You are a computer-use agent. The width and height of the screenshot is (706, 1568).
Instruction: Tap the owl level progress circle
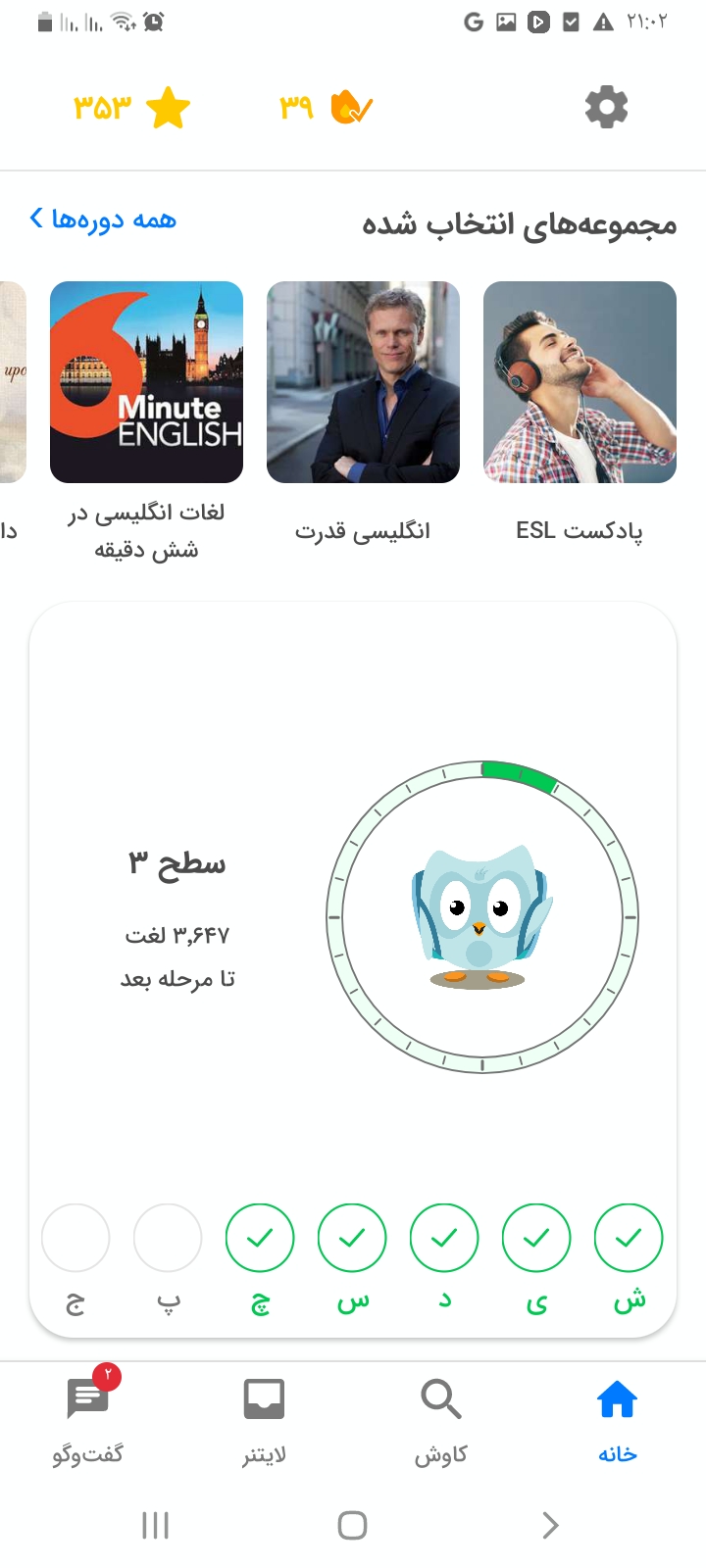(x=482, y=916)
